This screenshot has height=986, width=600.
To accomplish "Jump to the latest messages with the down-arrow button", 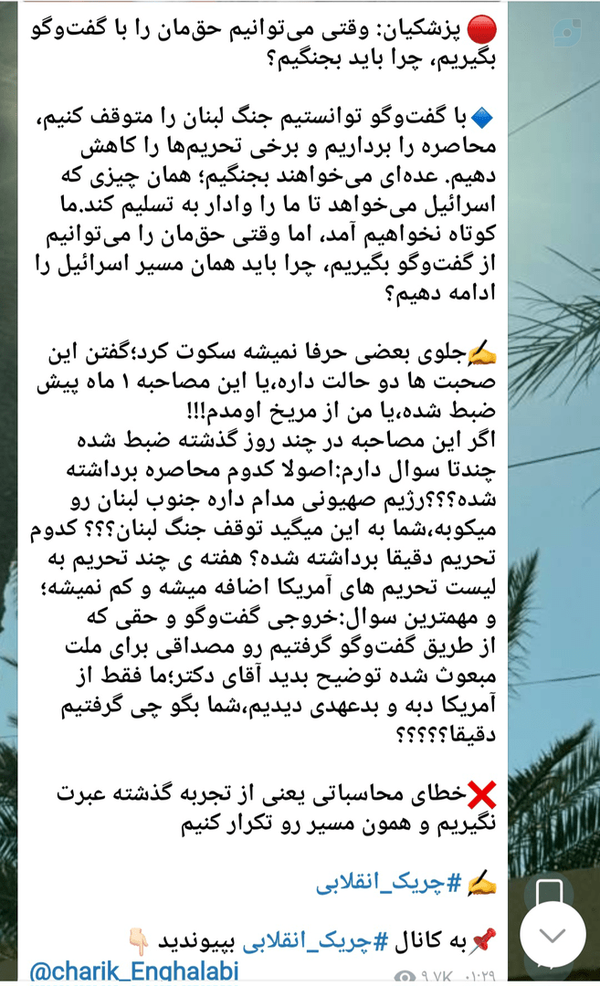I will 552,935.
